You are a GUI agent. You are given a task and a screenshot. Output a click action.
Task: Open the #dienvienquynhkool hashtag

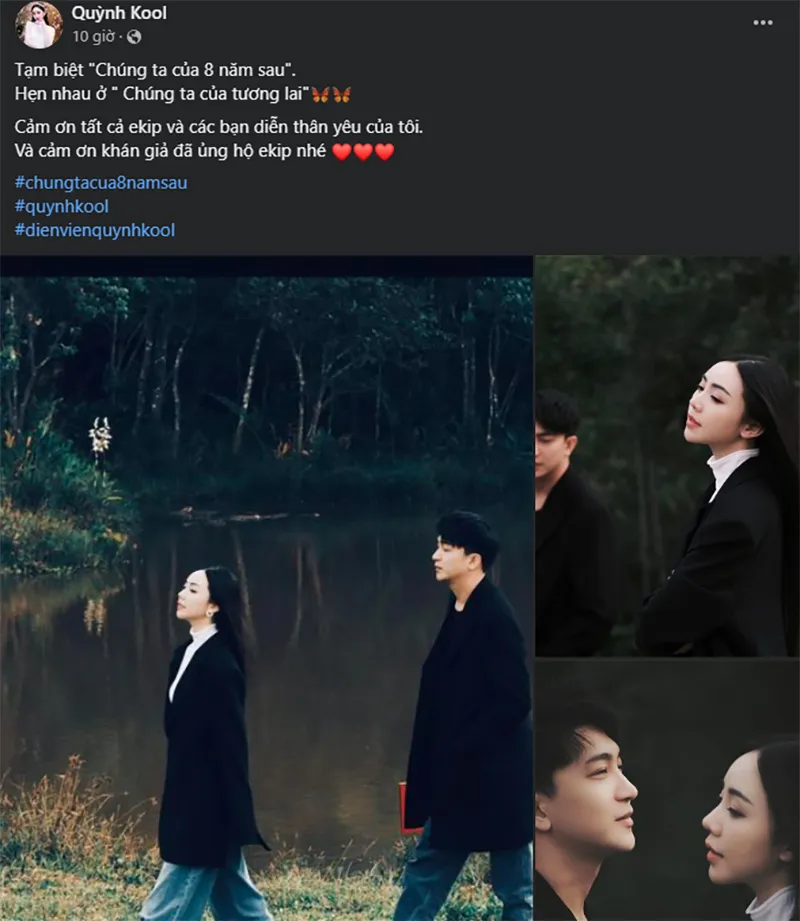coord(95,230)
